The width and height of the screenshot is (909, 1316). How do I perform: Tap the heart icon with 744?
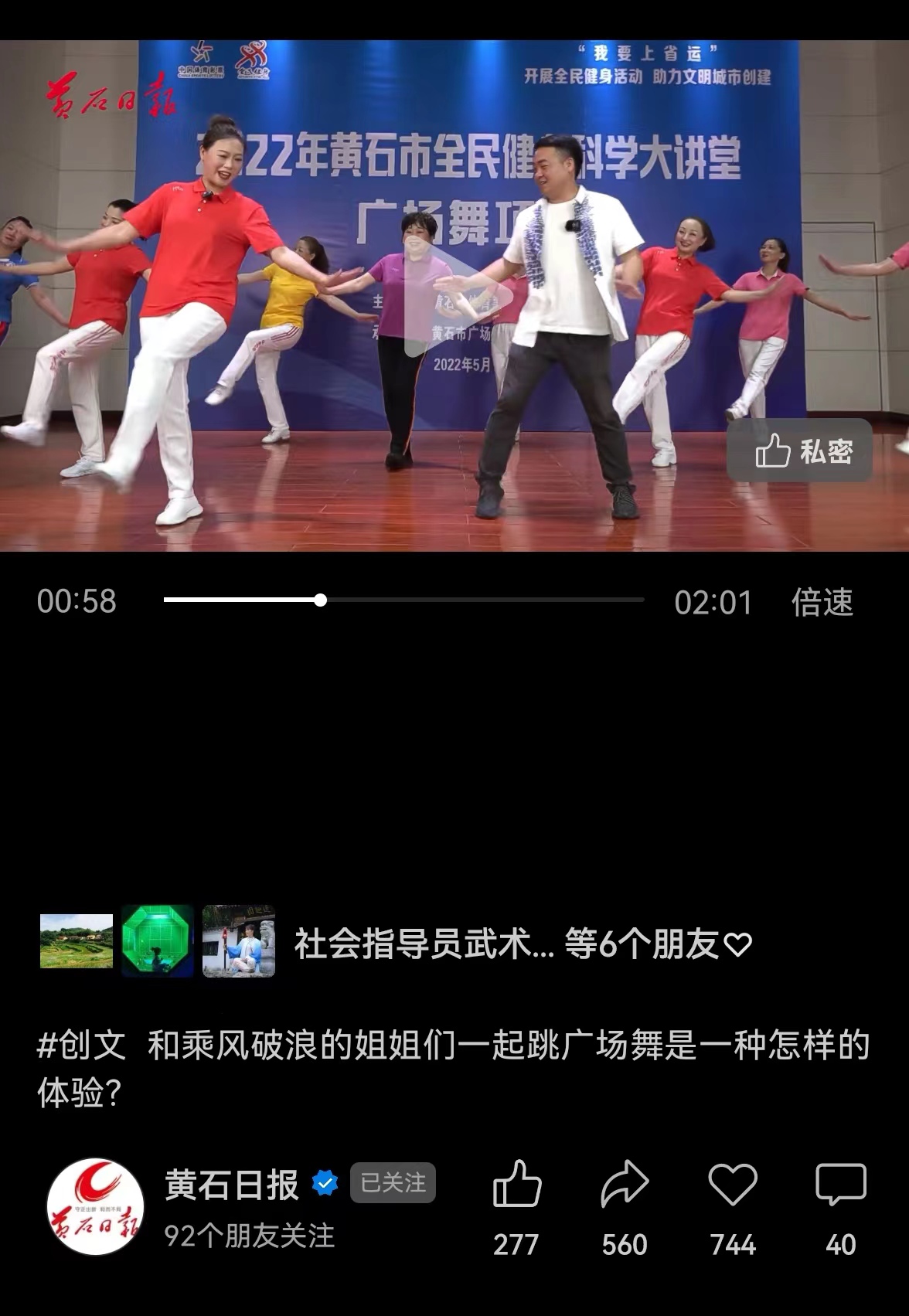pos(732,1184)
